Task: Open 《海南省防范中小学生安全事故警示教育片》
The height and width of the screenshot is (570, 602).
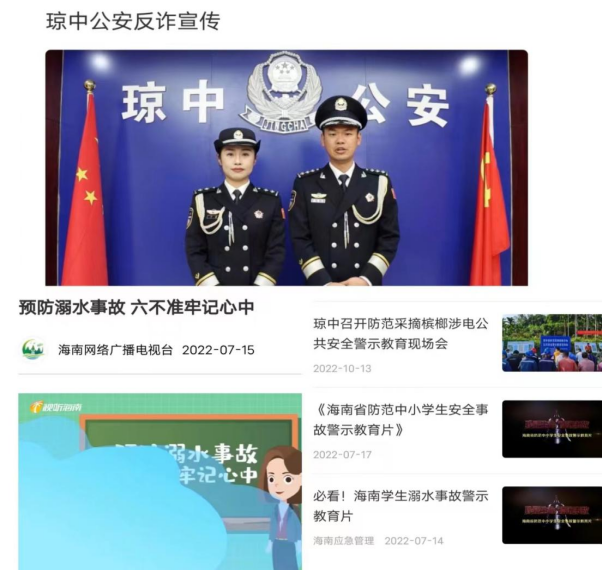Action: (x=401, y=420)
